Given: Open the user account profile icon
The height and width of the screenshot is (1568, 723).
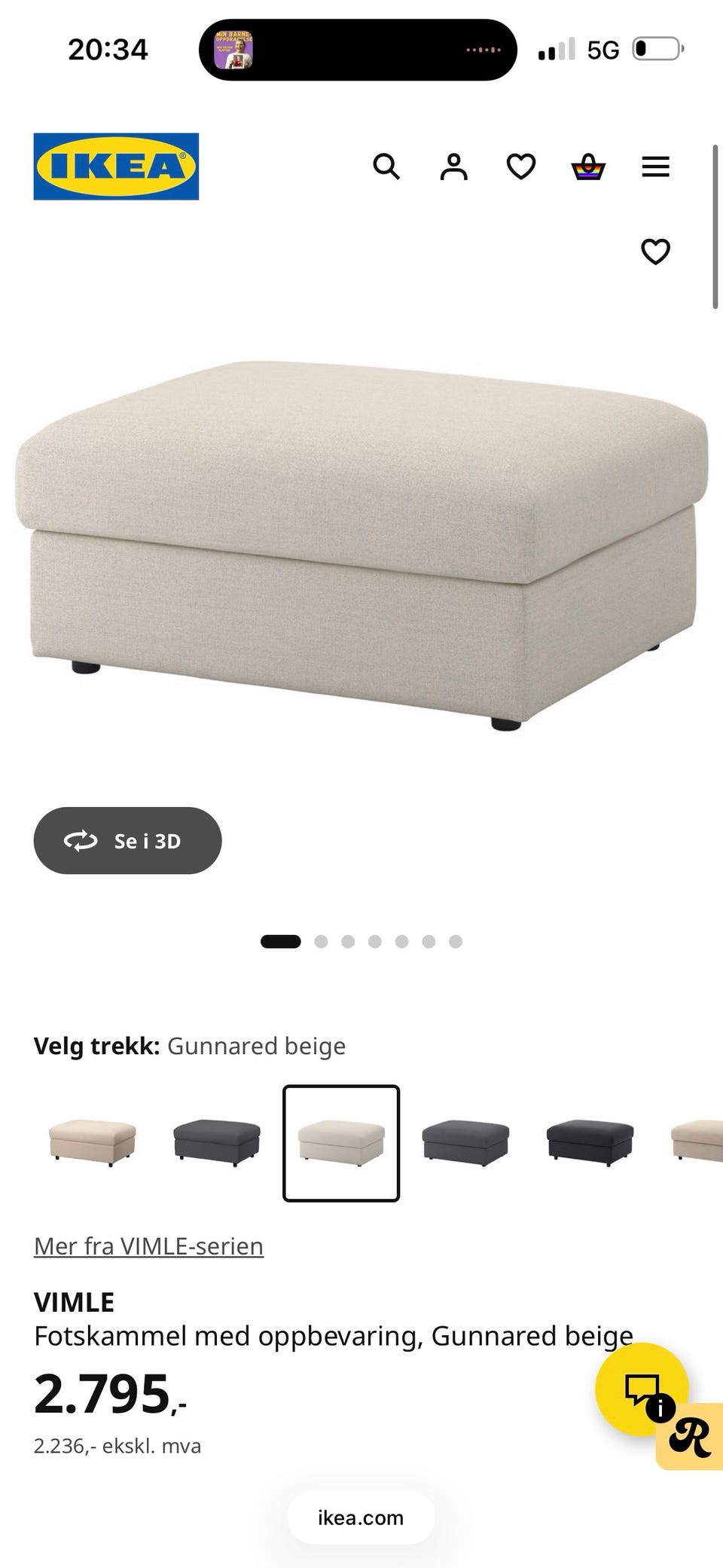Looking at the screenshot, I should pos(453,167).
